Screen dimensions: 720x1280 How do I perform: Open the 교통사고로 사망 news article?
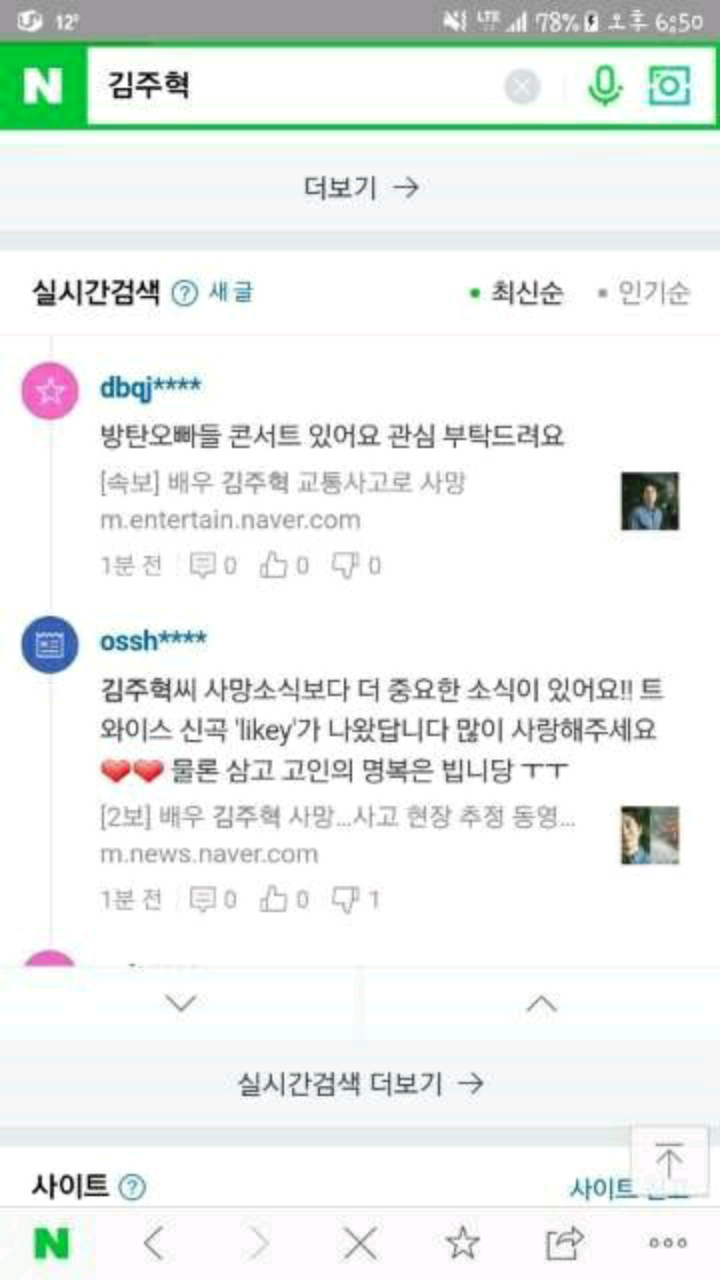click(283, 483)
